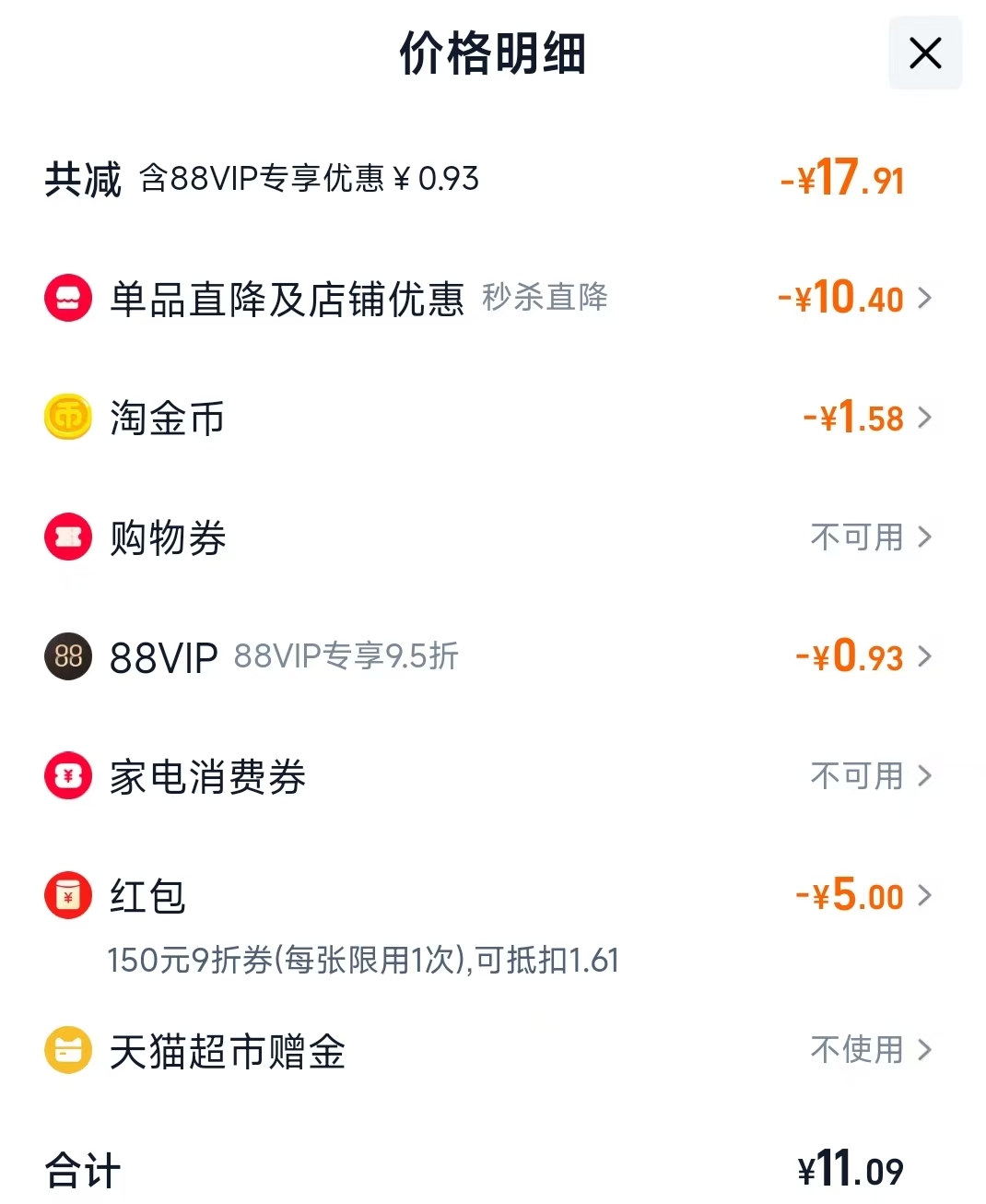Click the red 红包 envelope icon
This screenshot has width=986, height=1204.
(x=66, y=895)
